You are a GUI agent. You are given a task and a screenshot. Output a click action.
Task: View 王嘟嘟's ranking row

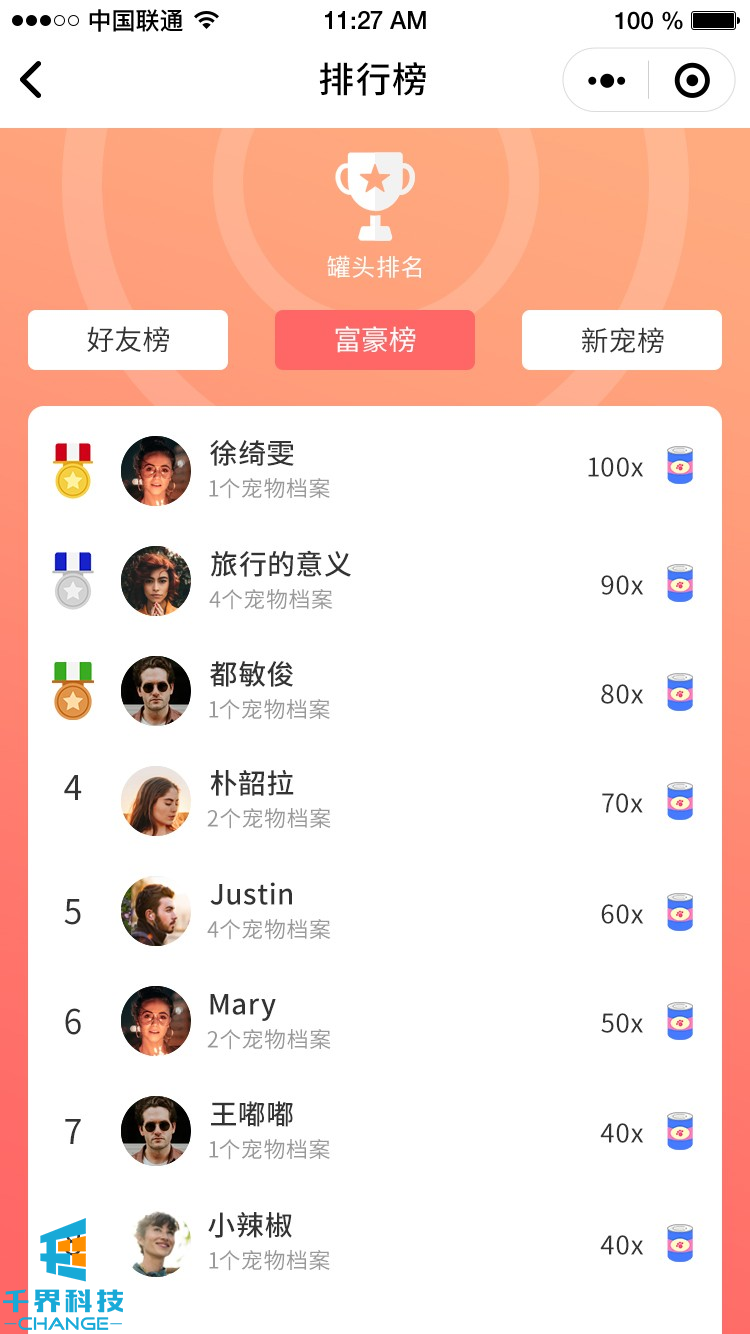pyautogui.click(x=375, y=1131)
